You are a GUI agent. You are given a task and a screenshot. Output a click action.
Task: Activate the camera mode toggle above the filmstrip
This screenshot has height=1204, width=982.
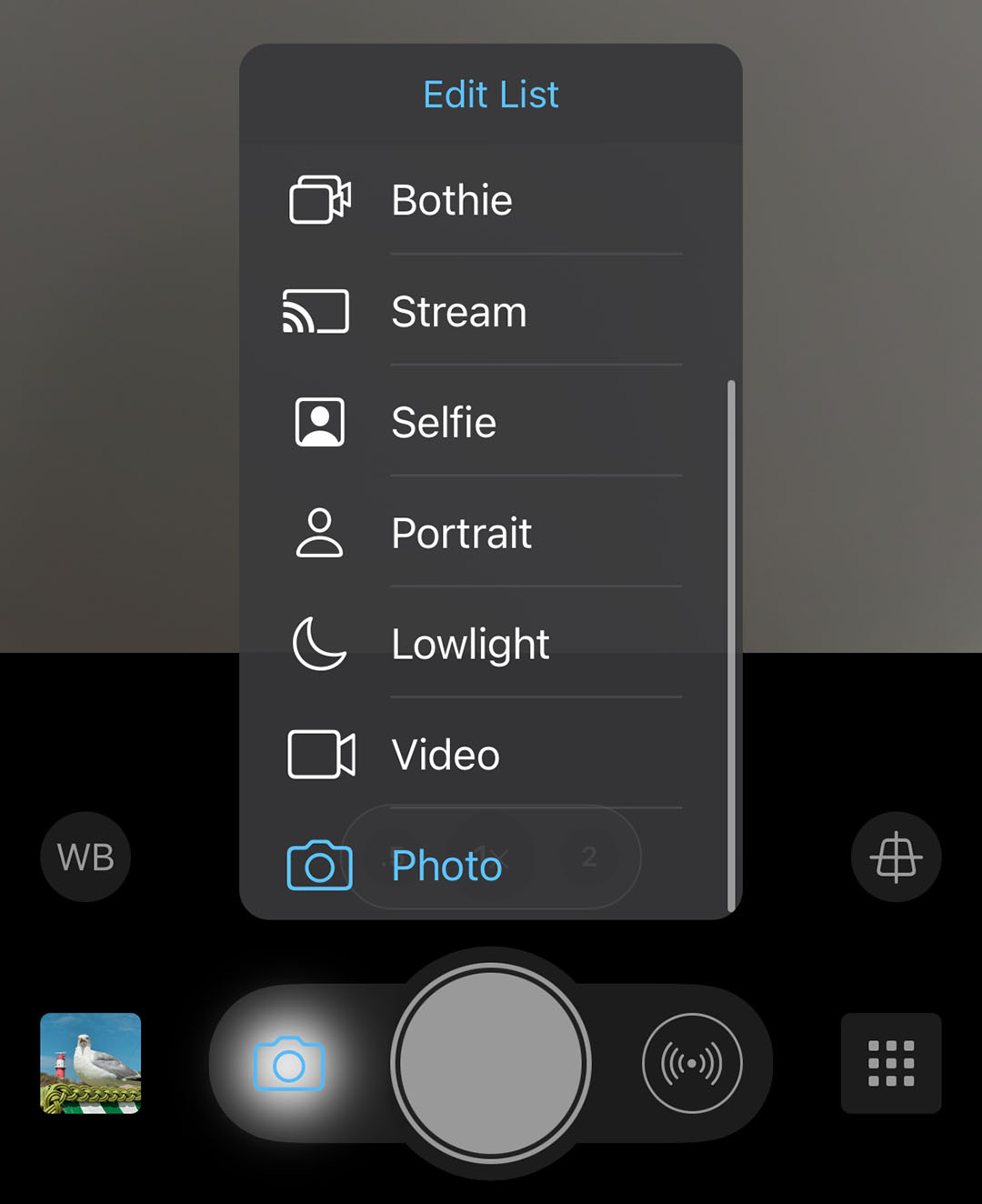pos(289,1063)
